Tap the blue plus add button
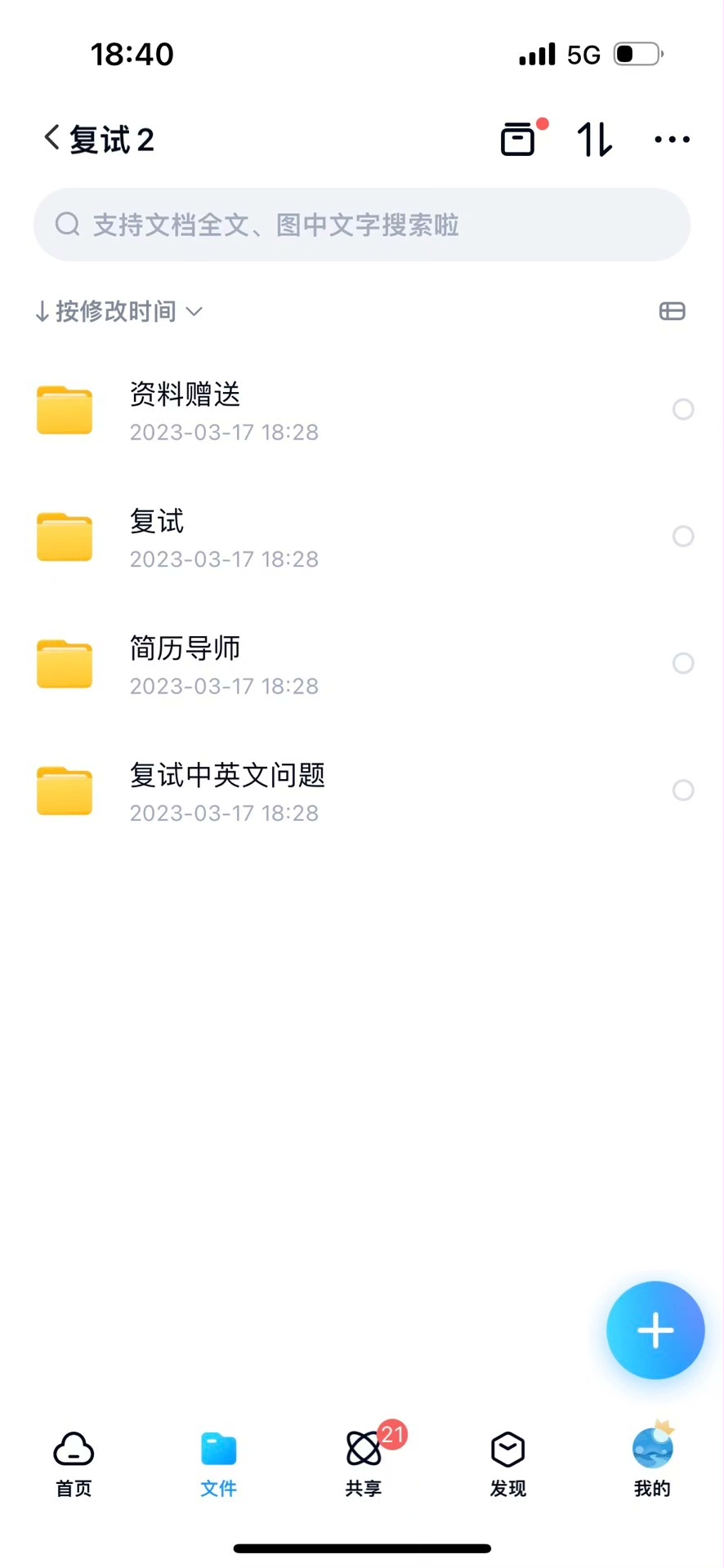724x1568 pixels. 655,1330
